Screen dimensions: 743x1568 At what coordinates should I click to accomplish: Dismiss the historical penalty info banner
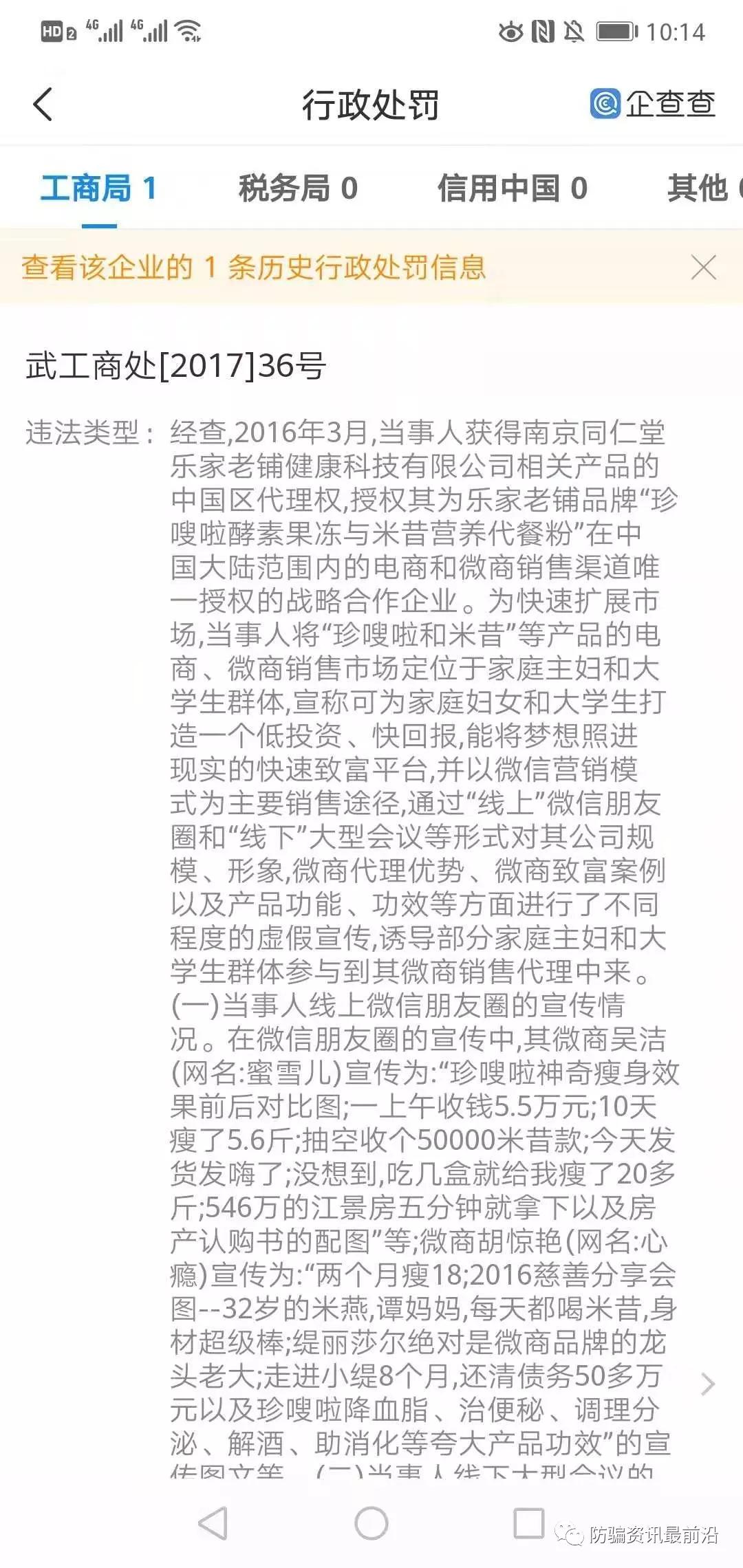coord(703,268)
